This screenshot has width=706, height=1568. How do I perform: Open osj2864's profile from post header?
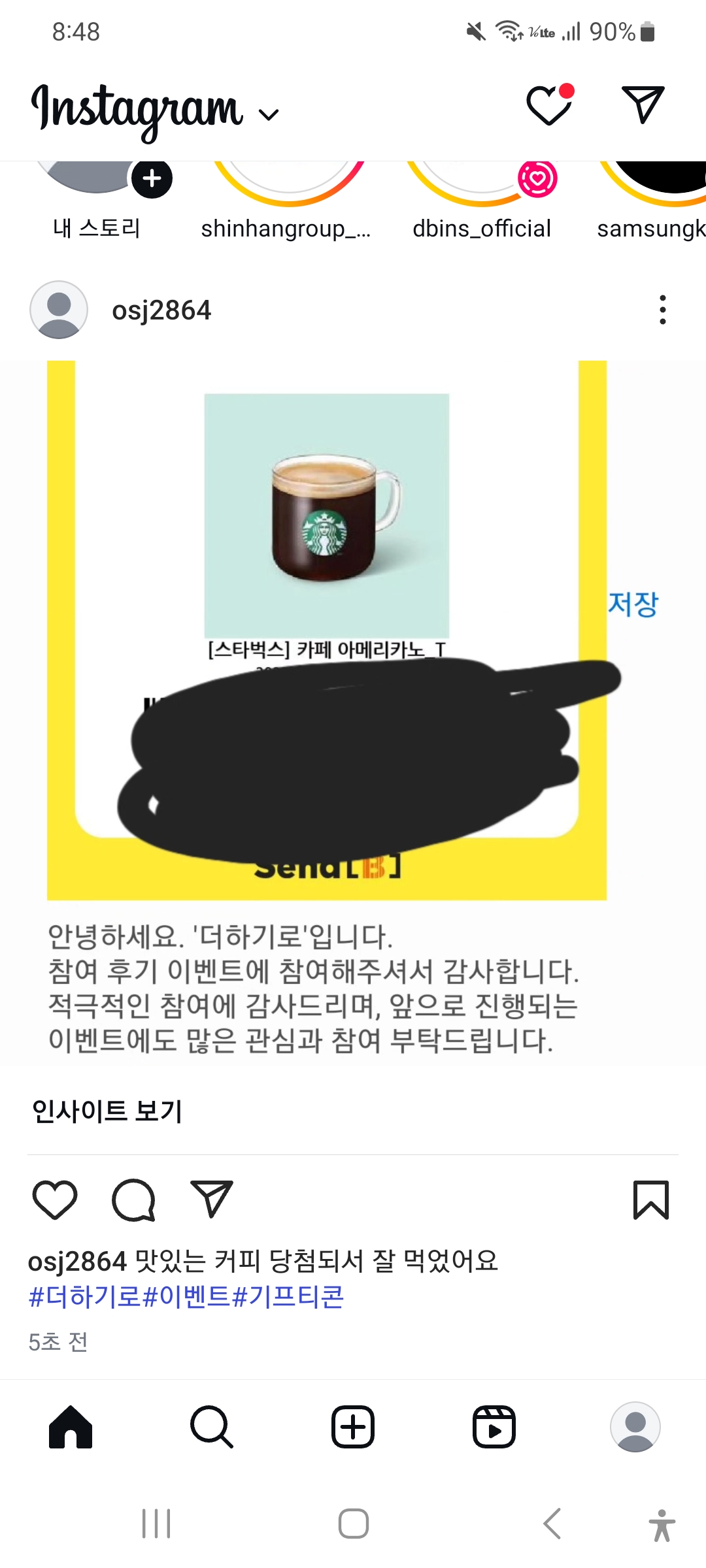click(x=161, y=310)
